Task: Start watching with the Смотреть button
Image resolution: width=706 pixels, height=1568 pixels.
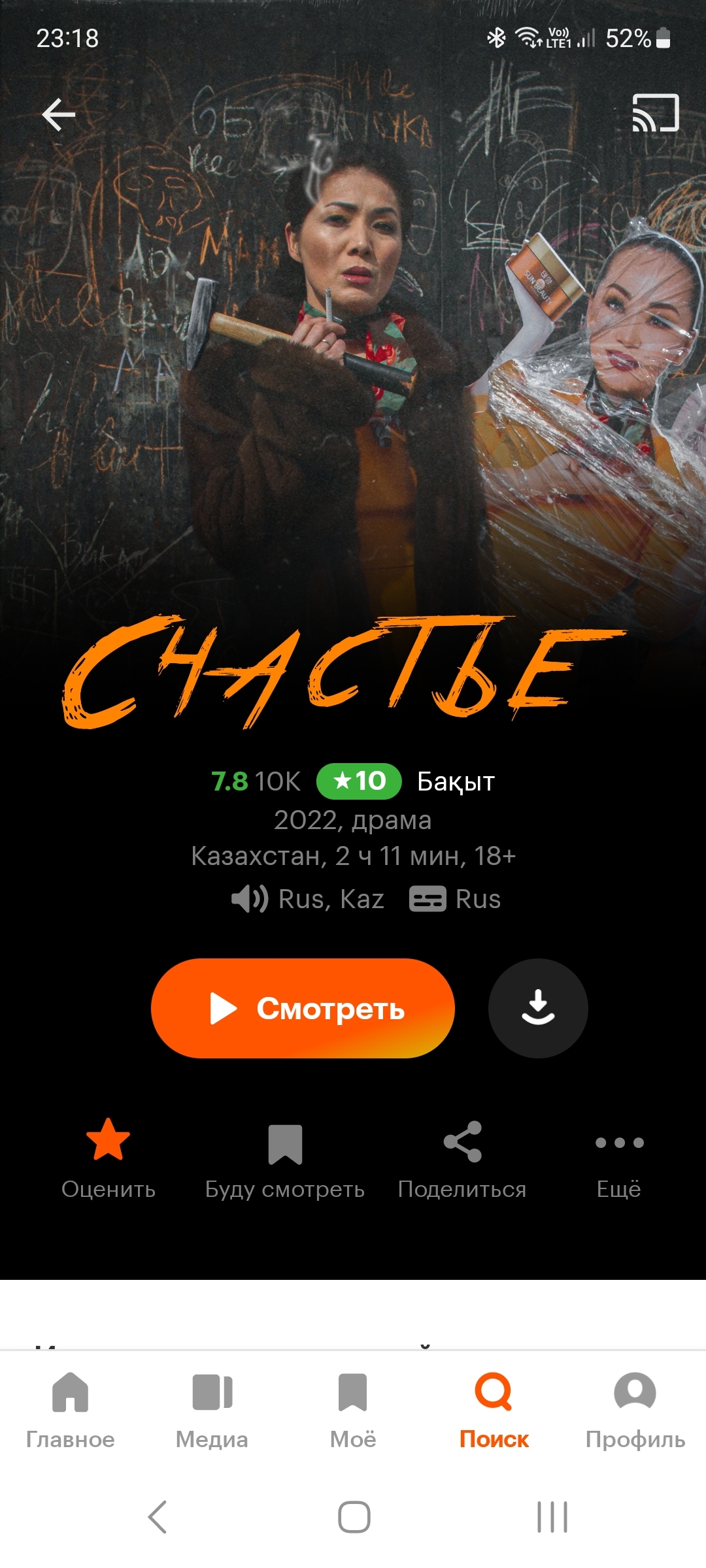Action: coord(303,1008)
